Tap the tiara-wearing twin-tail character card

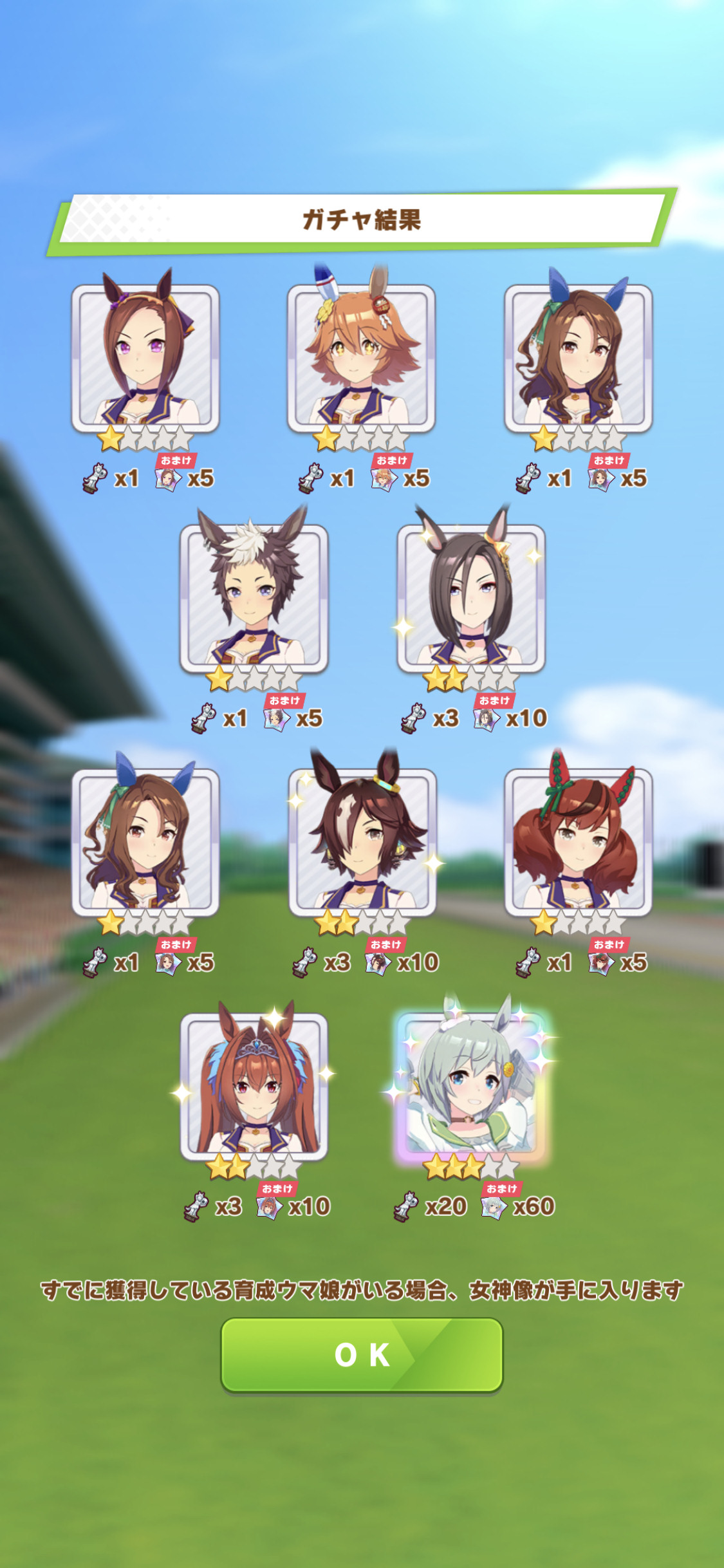tap(254, 1087)
